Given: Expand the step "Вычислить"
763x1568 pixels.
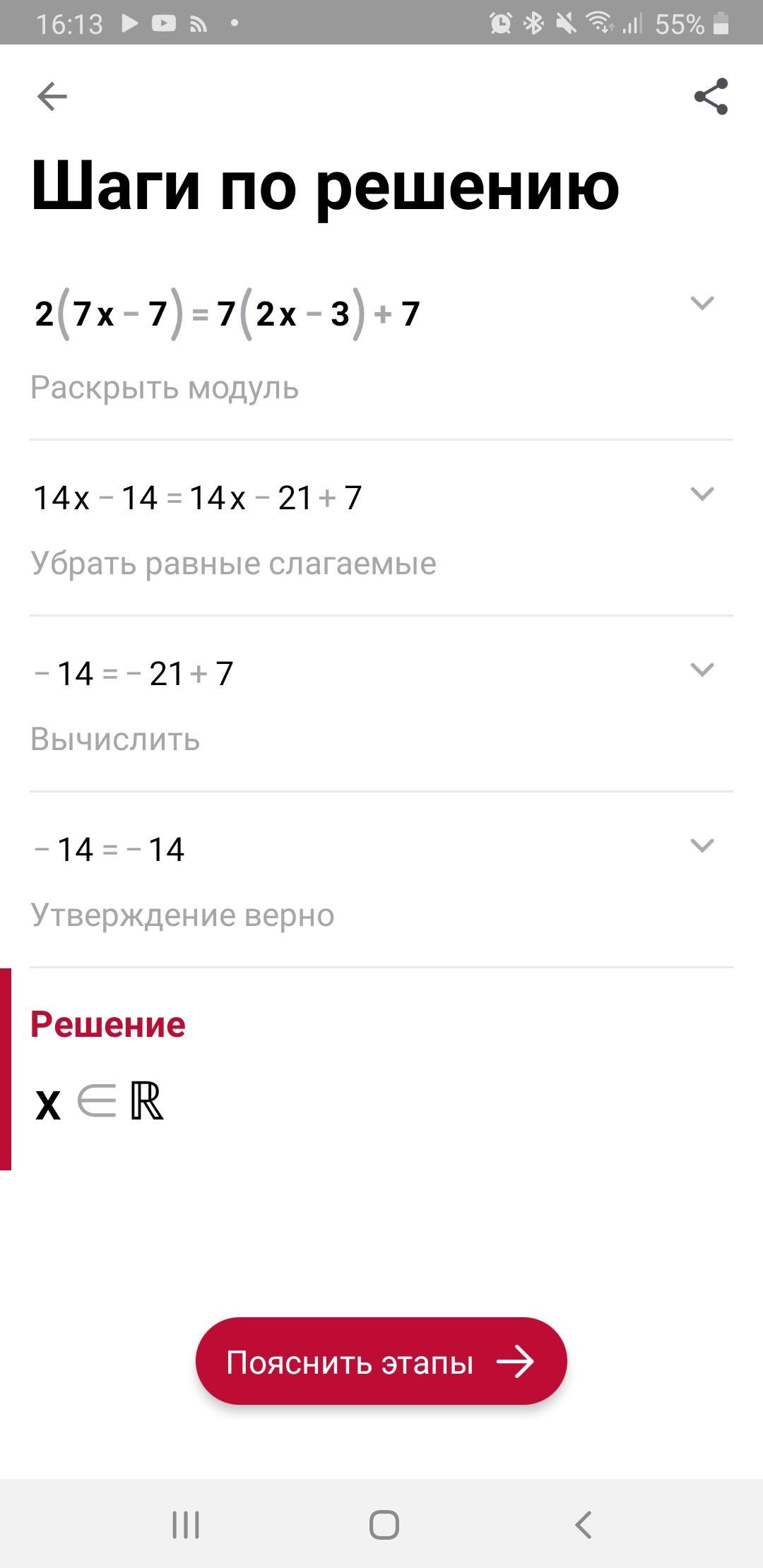Looking at the screenshot, I should pos(702,669).
